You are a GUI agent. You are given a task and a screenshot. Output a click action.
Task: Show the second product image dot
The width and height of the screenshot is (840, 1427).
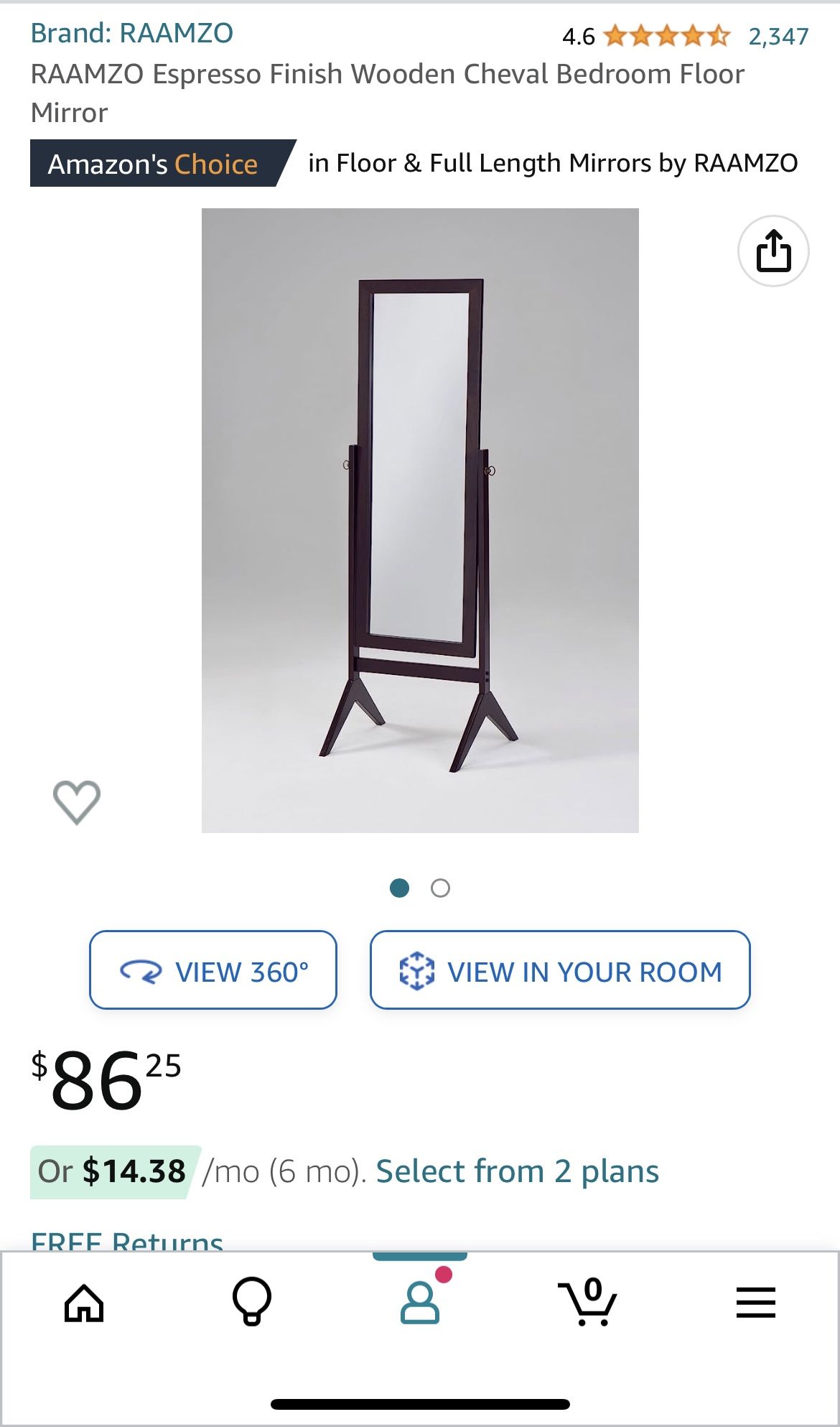[440, 888]
